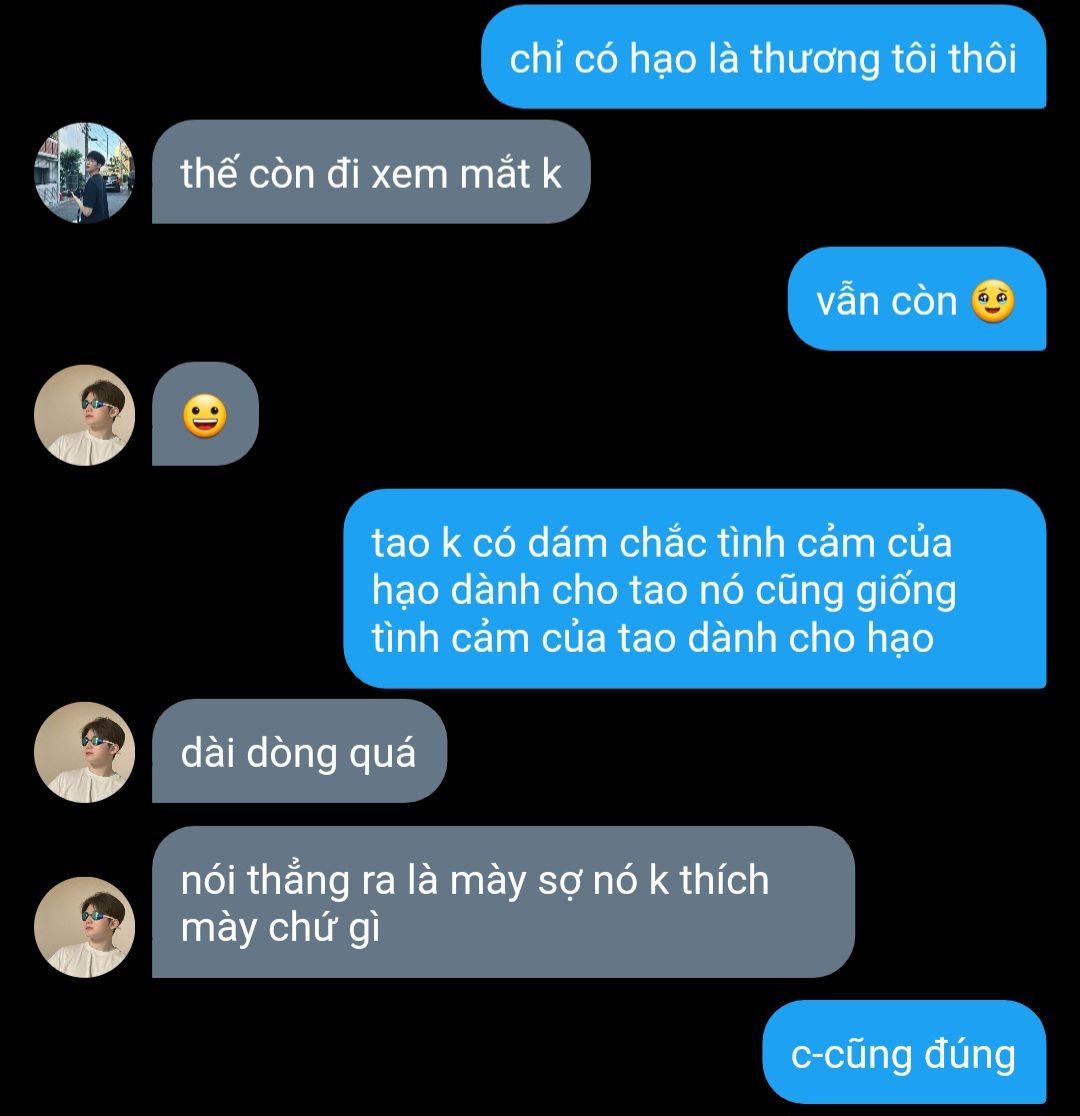
Task: View profile from avatar beside "nói thẳng ra" message
Action: coord(85,927)
